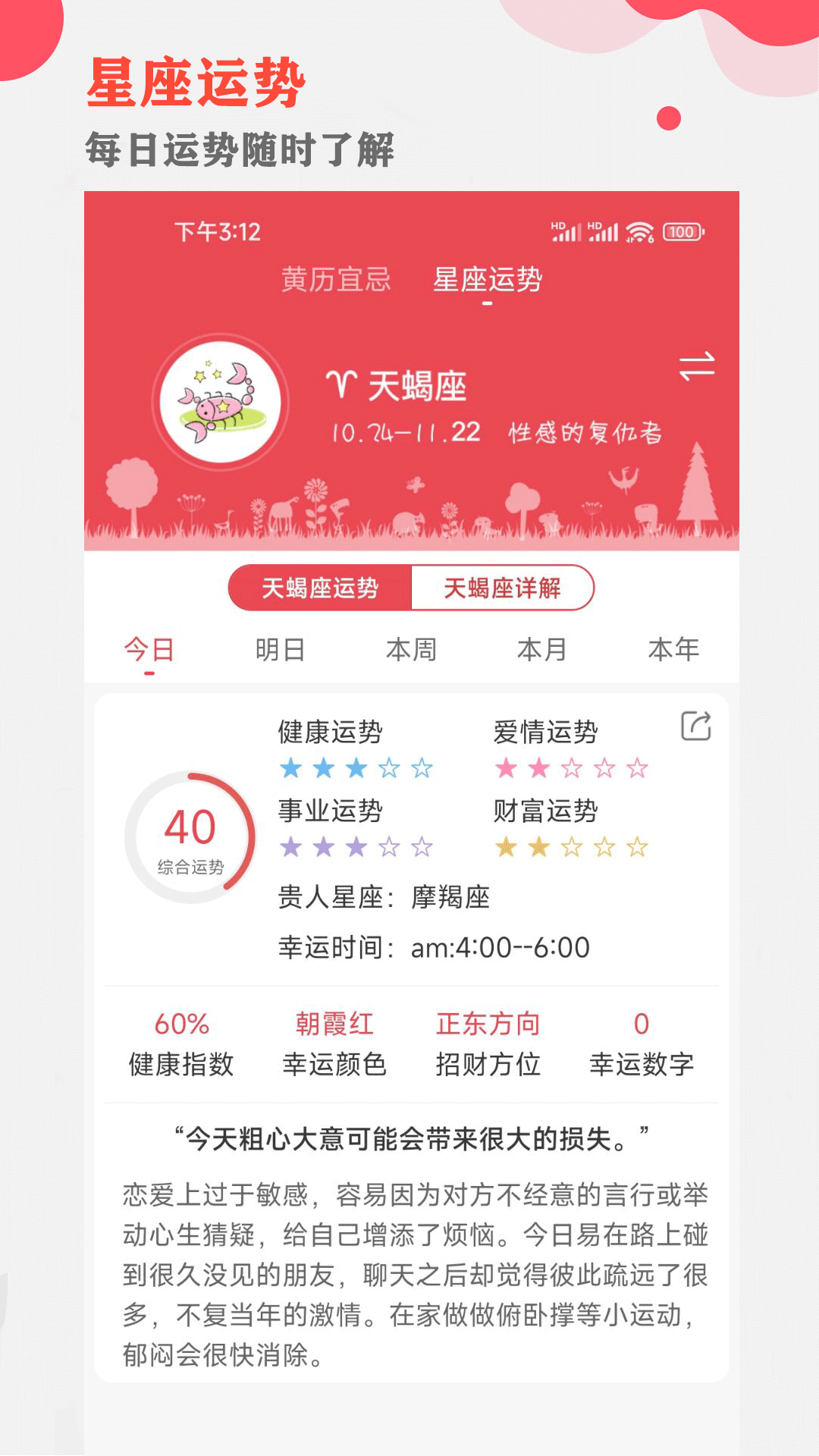The width and height of the screenshot is (819, 1456).
Task: Select the 明日 fortune tab
Action: (x=279, y=650)
